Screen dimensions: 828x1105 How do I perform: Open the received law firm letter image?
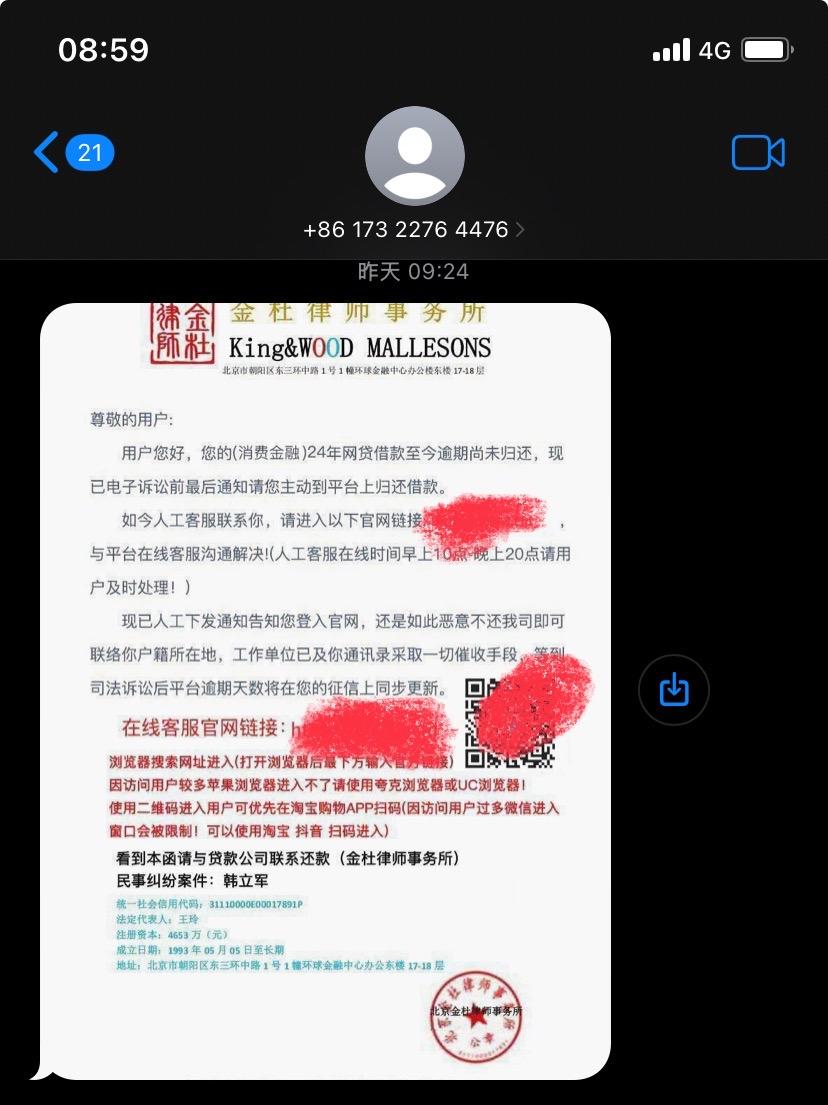pos(325,690)
